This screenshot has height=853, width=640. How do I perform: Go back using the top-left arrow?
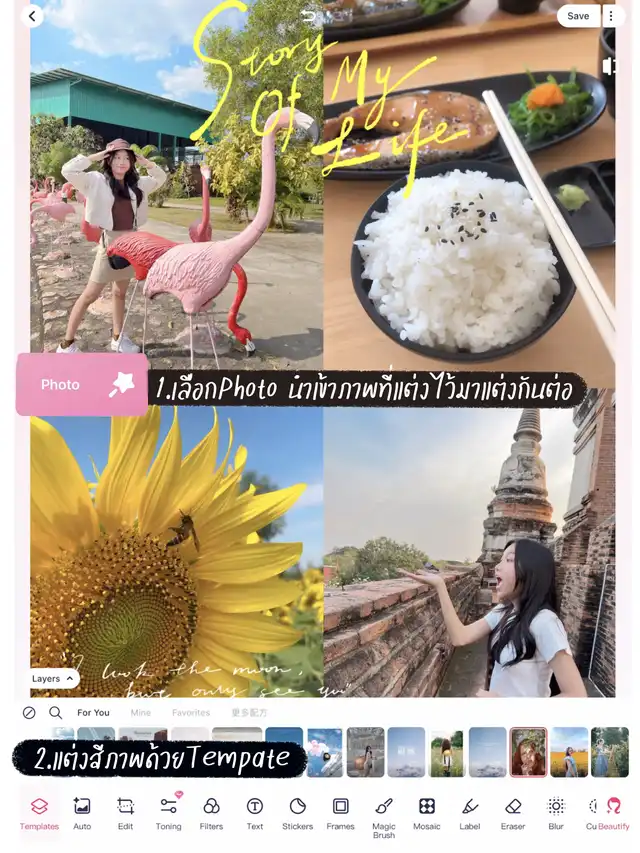point(32,16)
